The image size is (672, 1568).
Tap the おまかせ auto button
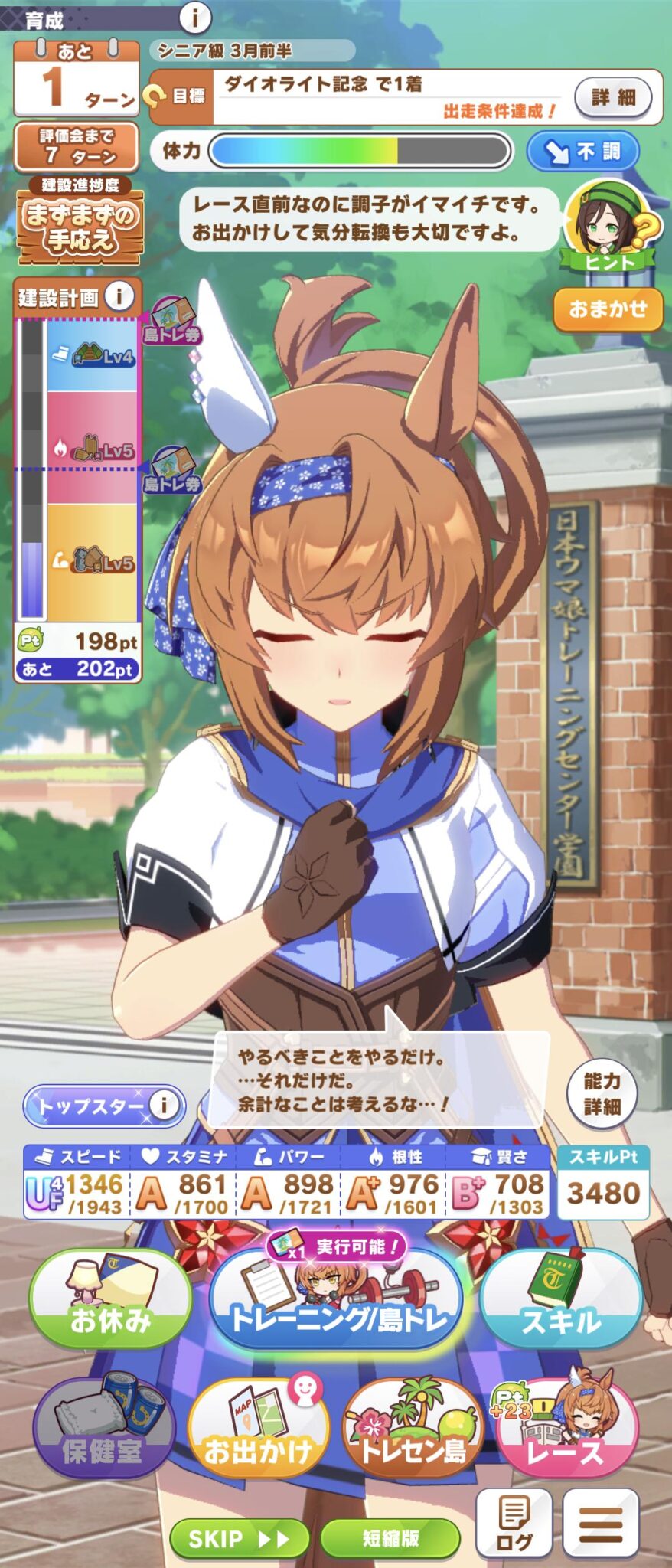point(608,309)
